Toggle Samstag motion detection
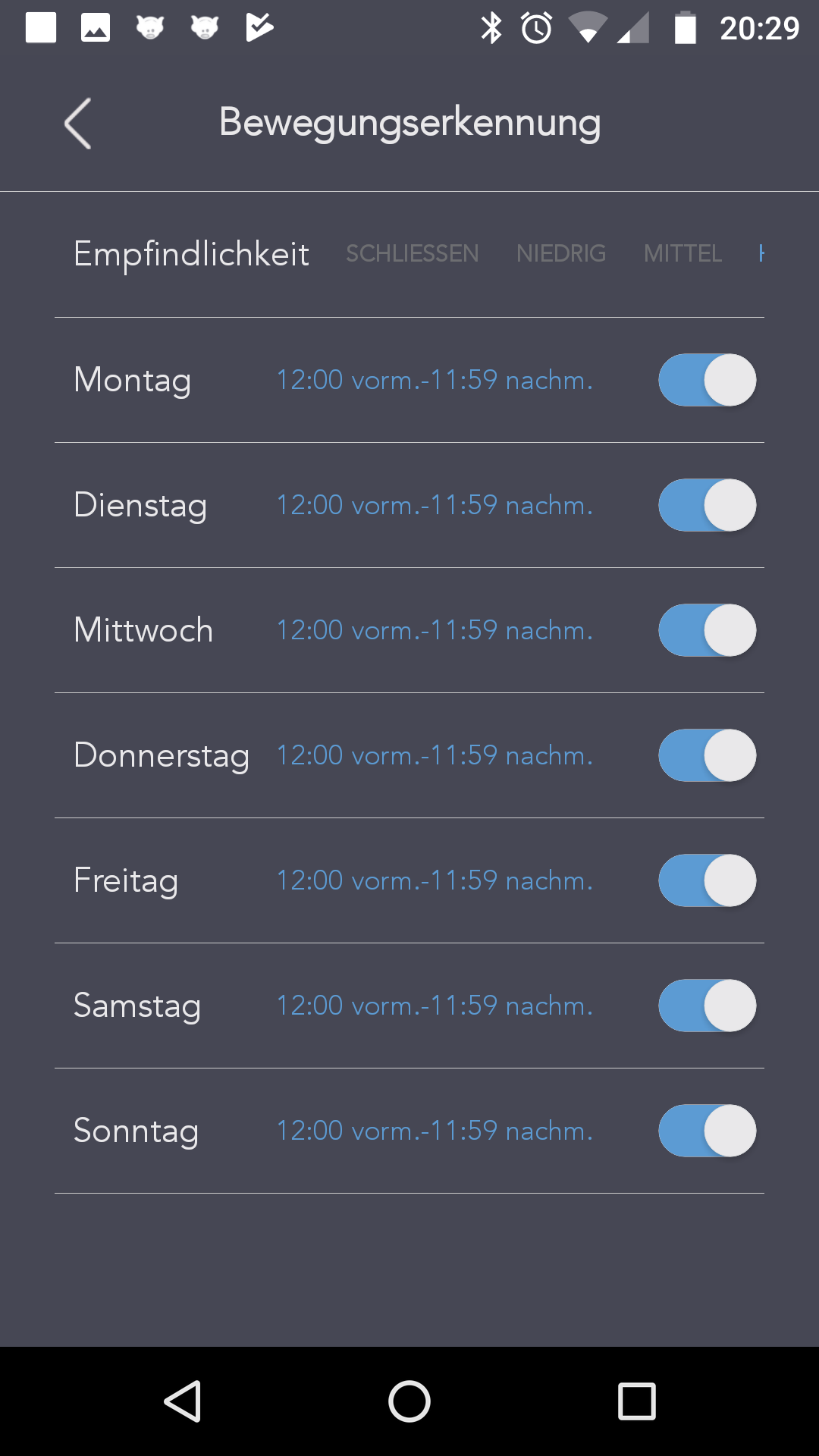819x1456 pixels. tap(707, 1006)
